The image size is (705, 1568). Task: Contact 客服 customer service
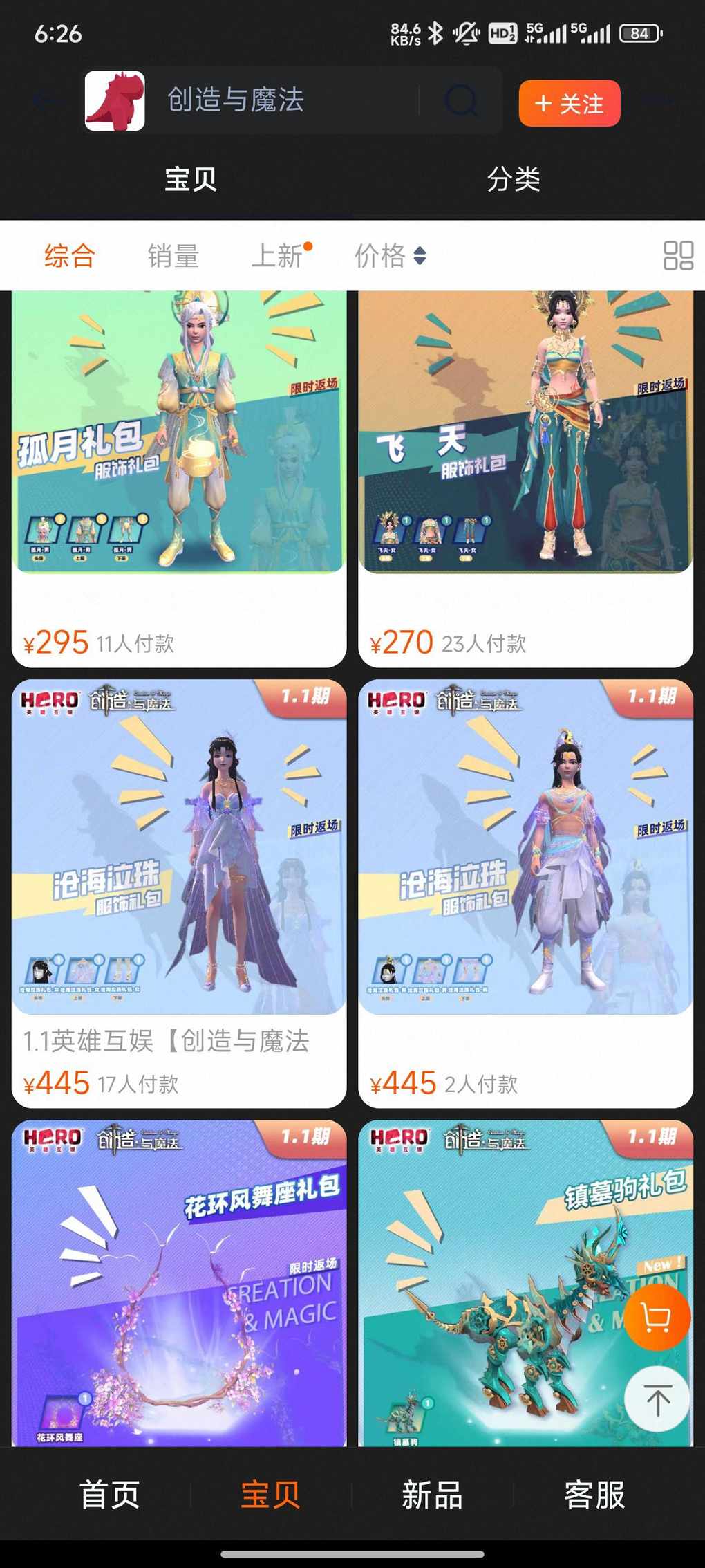tap(594, 1494)
